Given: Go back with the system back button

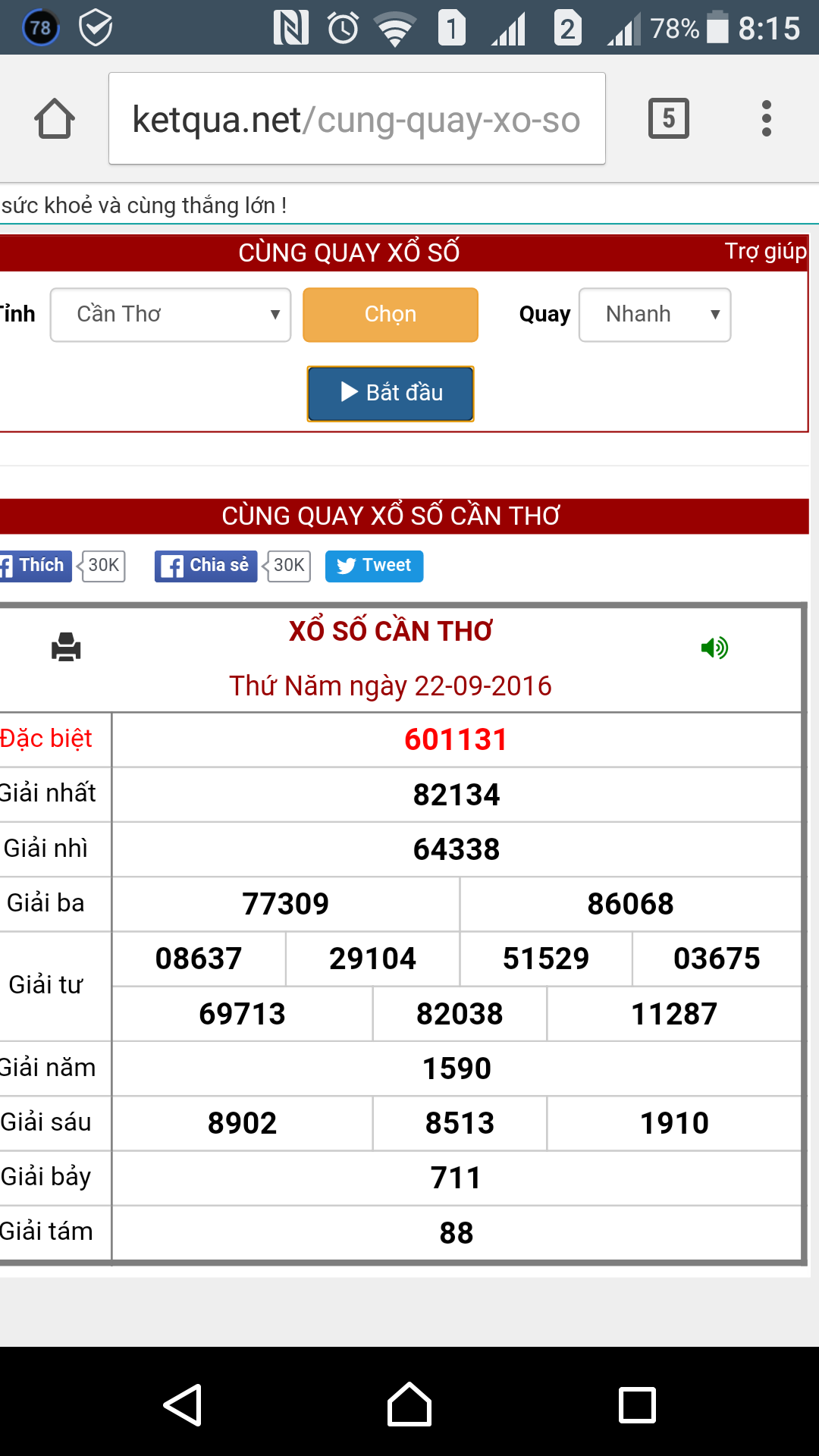Looking at the screenshot, I should pyautogui.click(x=182, y=1404).
